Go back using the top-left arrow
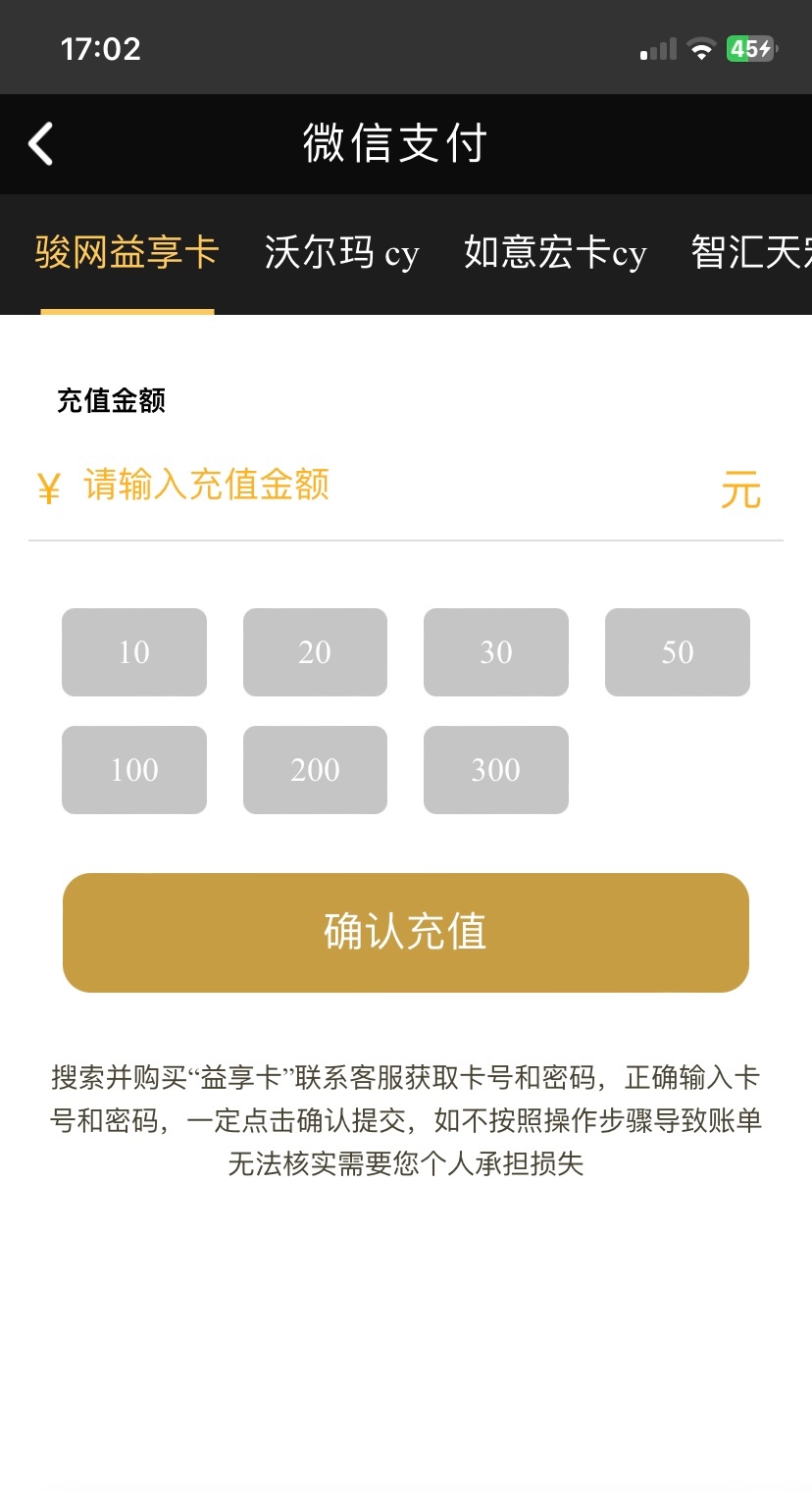 pyautogui.click(x=40, y=144)
